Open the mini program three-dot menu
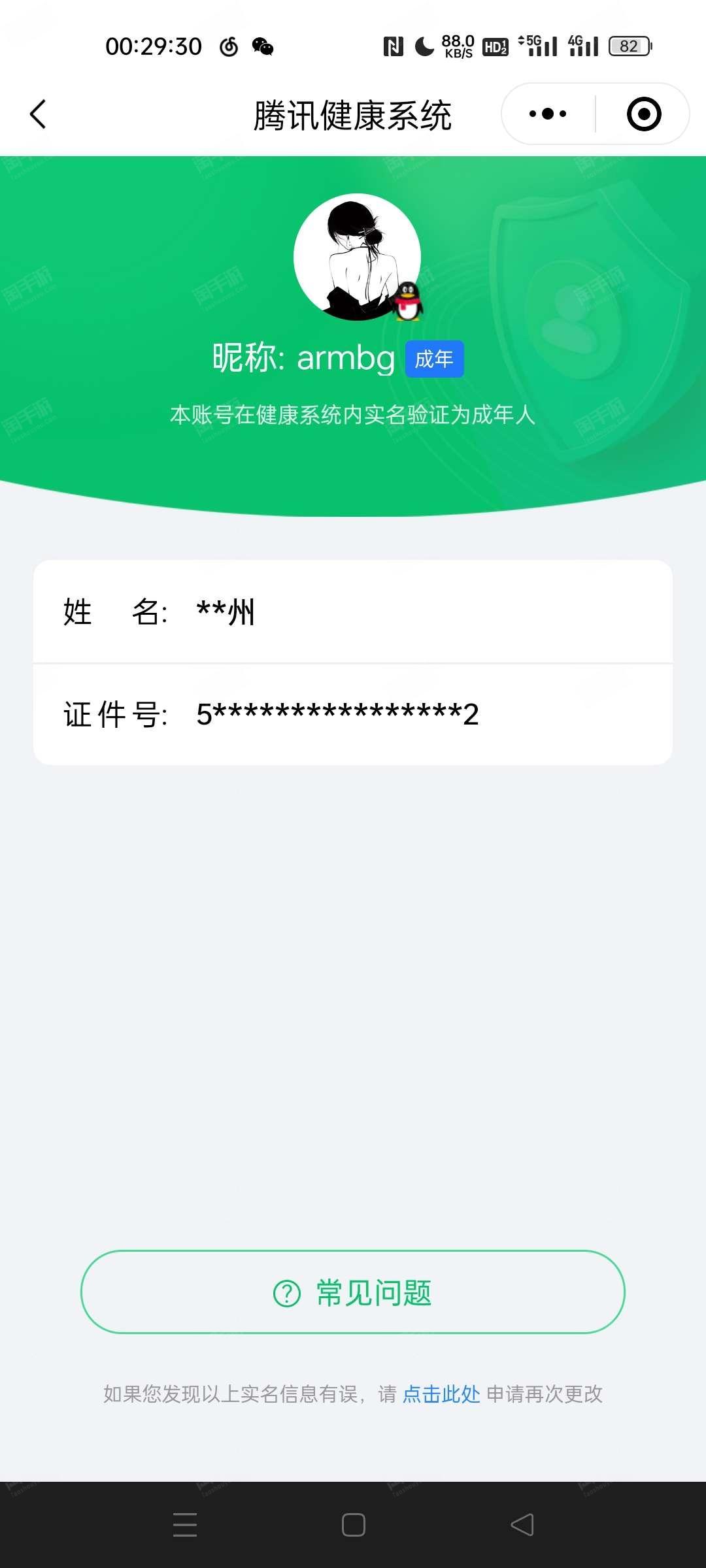 point(548,114)
